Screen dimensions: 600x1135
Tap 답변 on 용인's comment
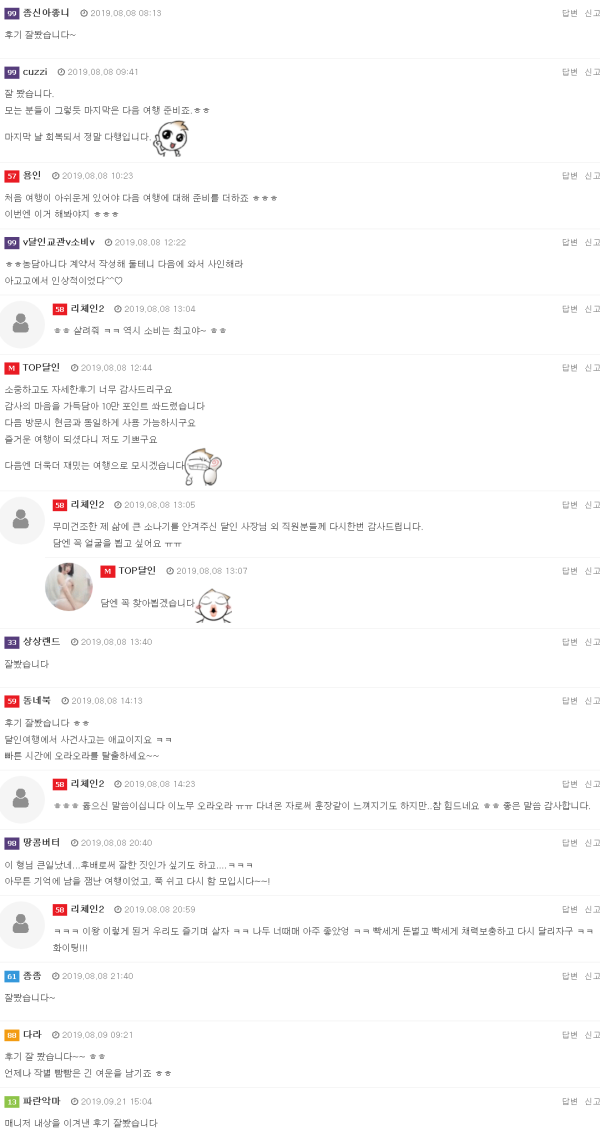569,175
